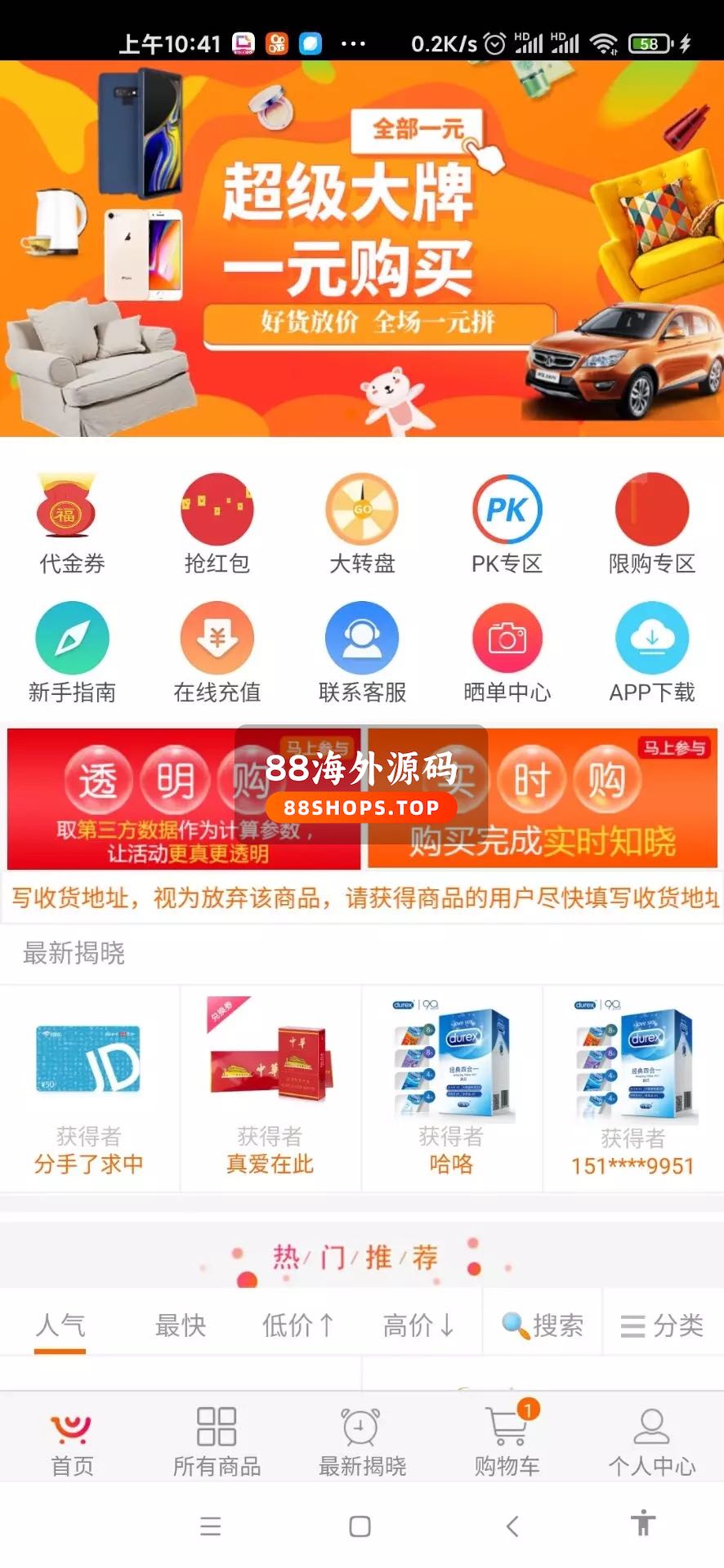This screenshot has height=1568, width=724.
Task: Tap the 搜索 search button
Action: tap(543, 1325)
